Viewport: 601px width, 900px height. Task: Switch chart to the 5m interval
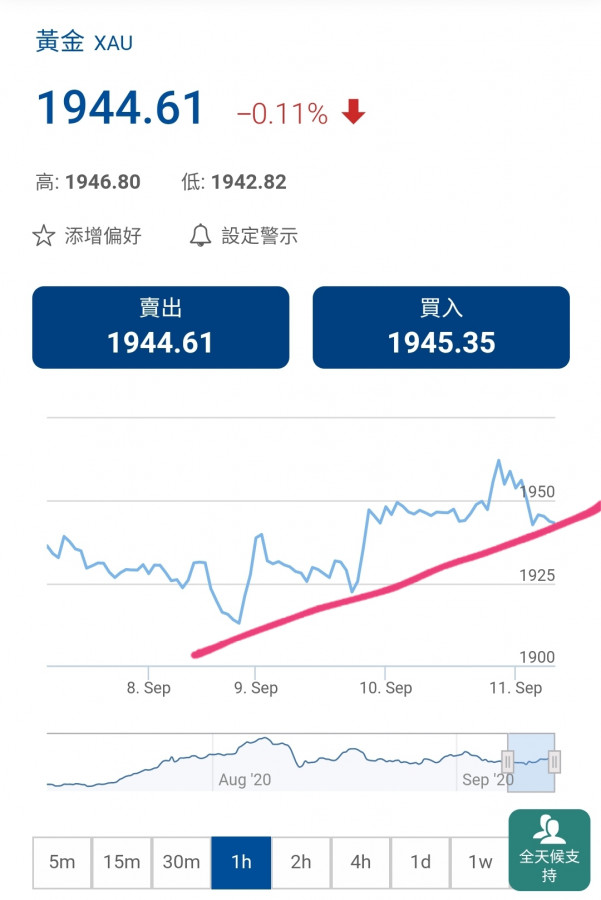tap(62, 862)
